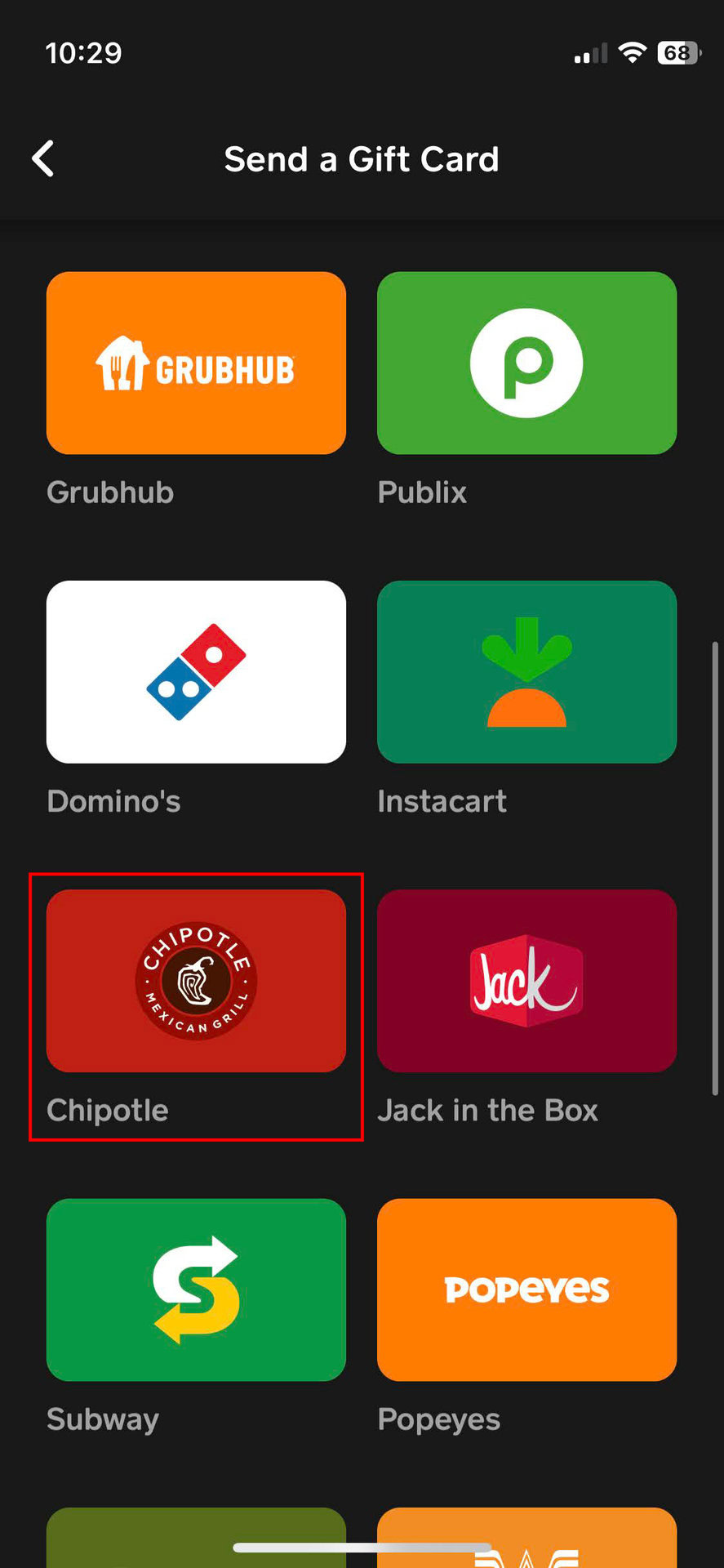This screenshot has width=724, height=1568.
Task: Choose the Publix gift card
Action: click(x=526, y=363)
